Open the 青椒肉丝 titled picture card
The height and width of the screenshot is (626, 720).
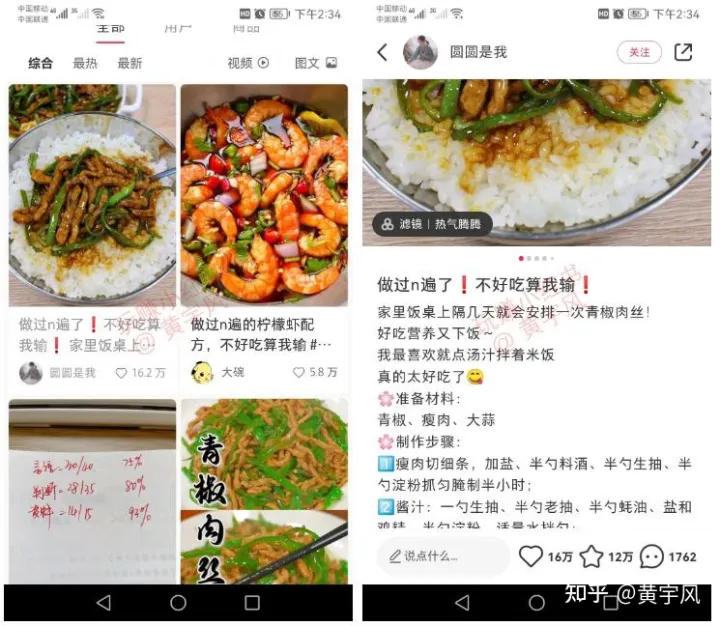coord(264,490)
